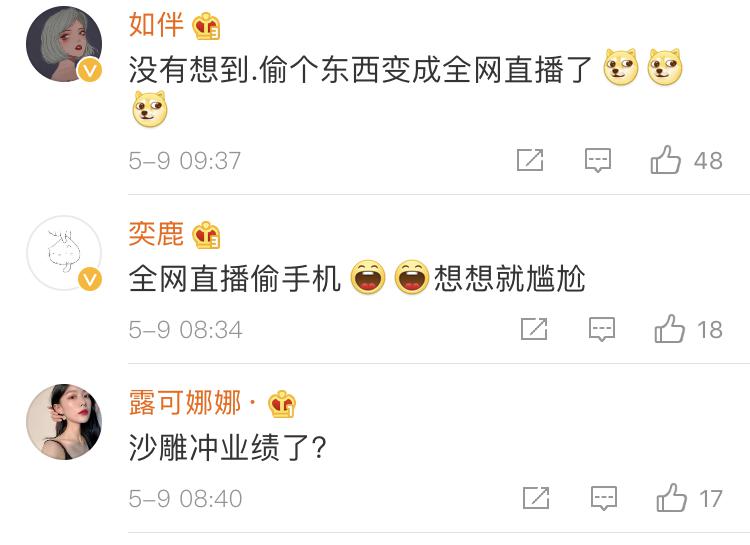Repost 露可娜娜's comment
Viewport: 750px width, 545px height.
[536, 498]
